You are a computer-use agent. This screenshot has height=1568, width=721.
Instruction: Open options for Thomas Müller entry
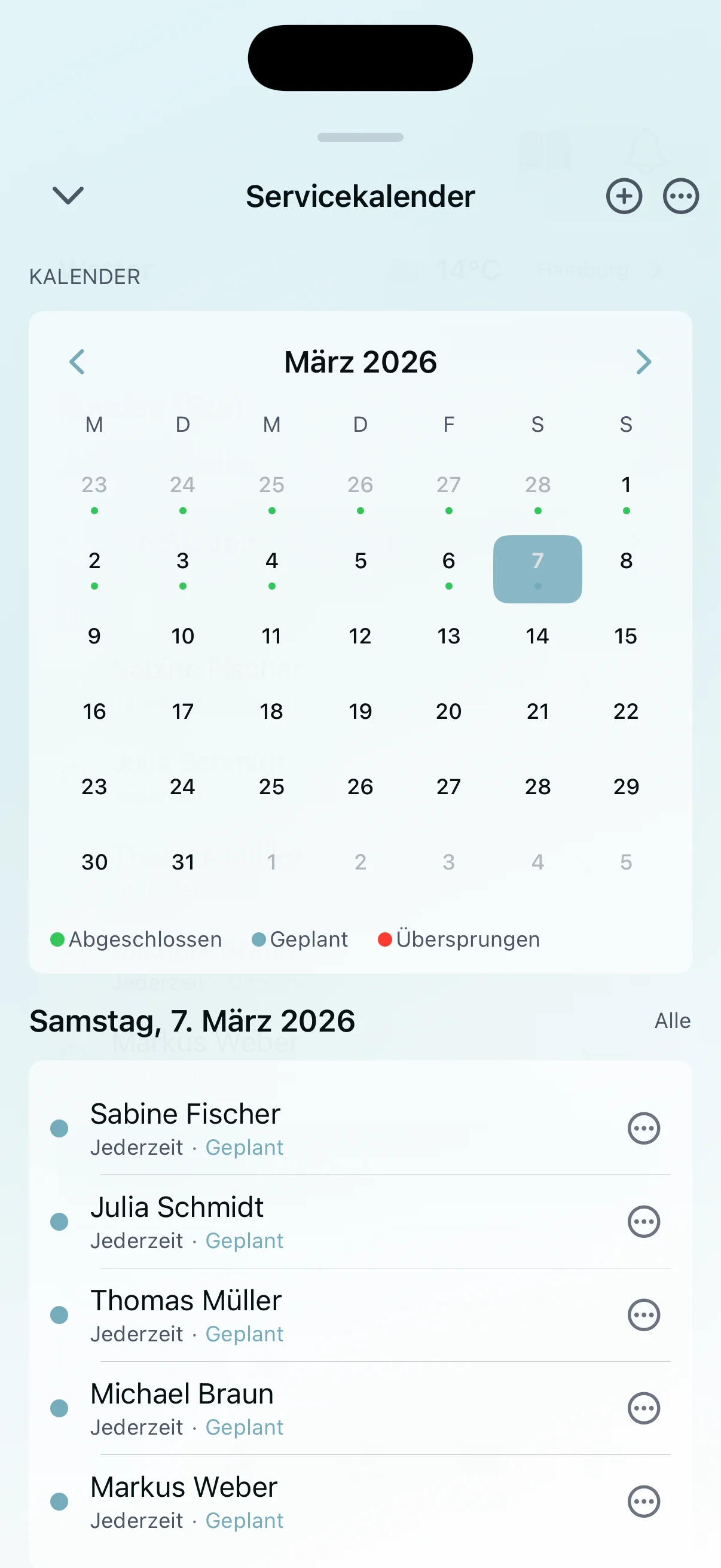(644, 1315)
